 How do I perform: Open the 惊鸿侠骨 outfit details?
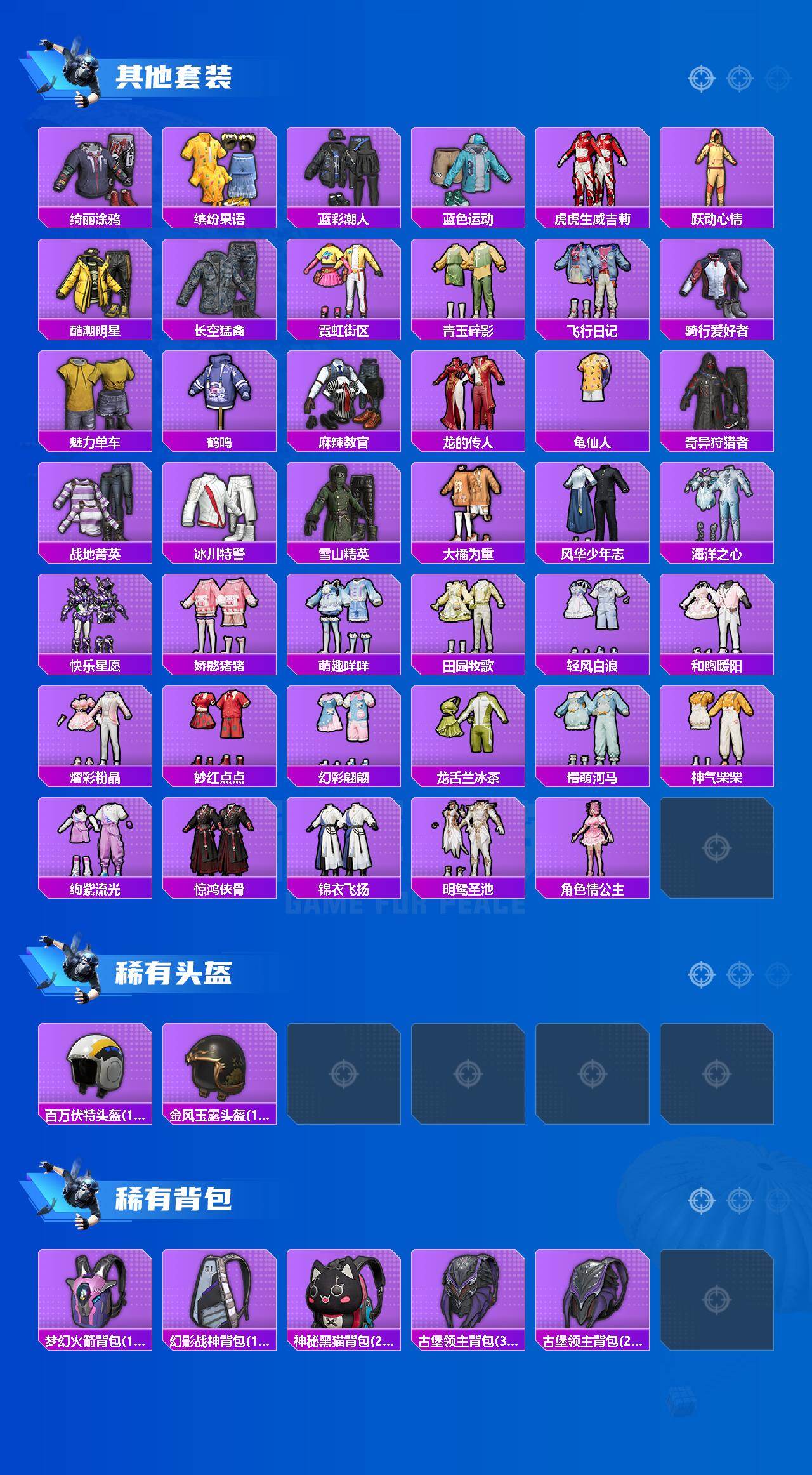click(219, 841)
